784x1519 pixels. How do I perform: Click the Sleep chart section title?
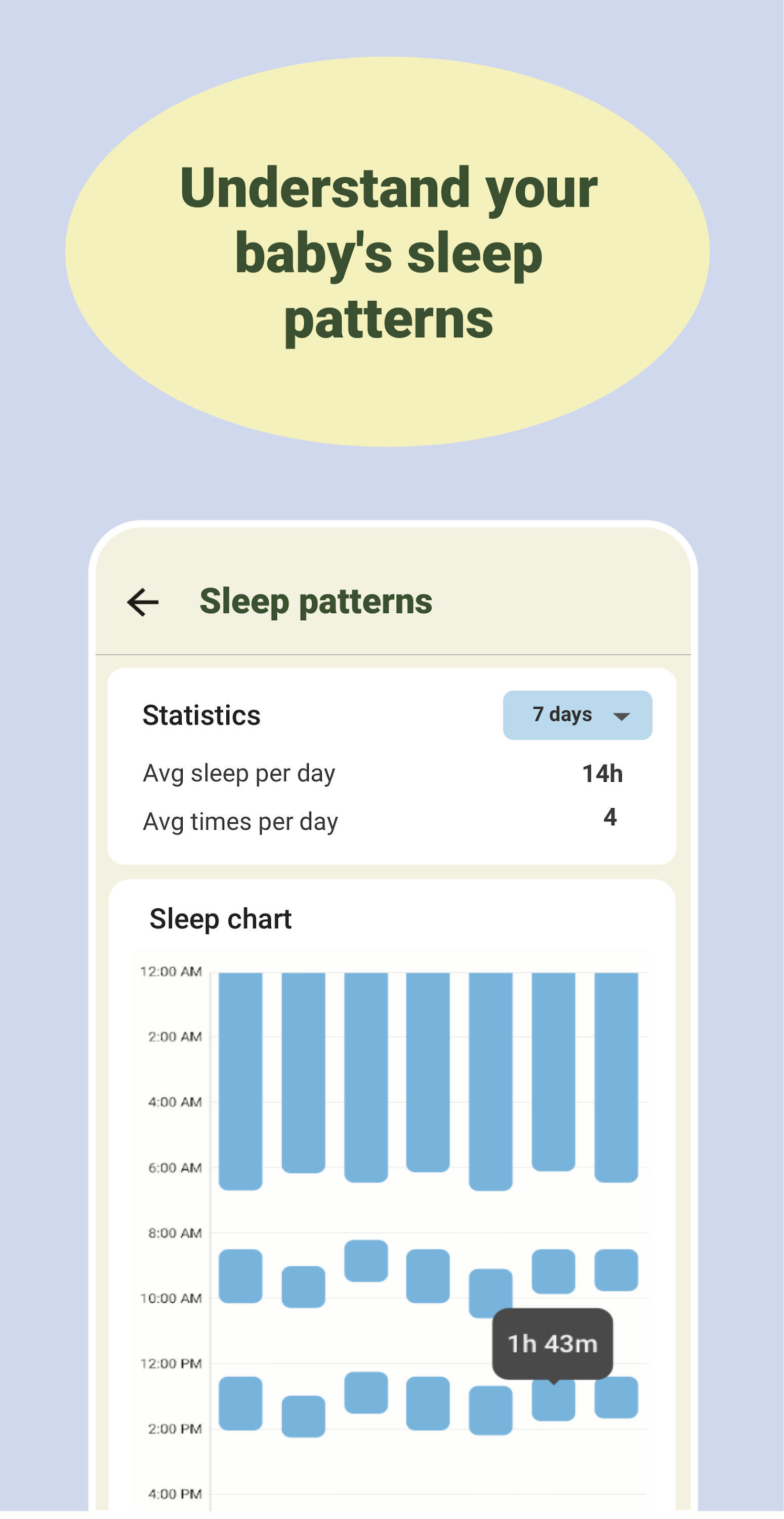point(221,918)
